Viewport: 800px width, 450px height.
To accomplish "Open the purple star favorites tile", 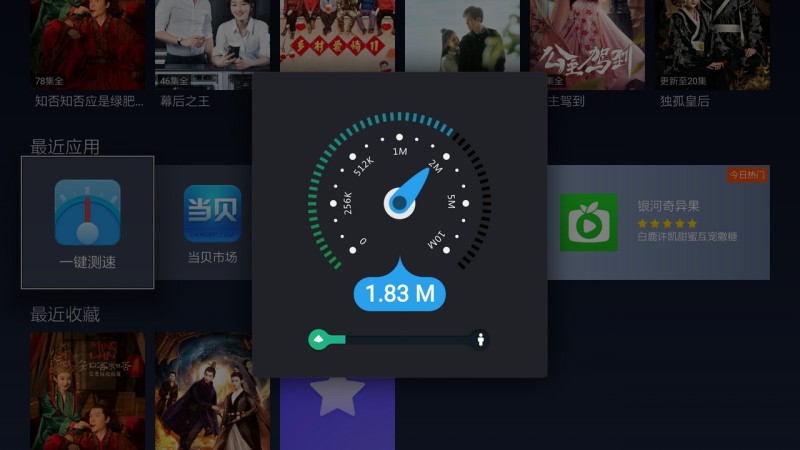I will pos(337,410).
